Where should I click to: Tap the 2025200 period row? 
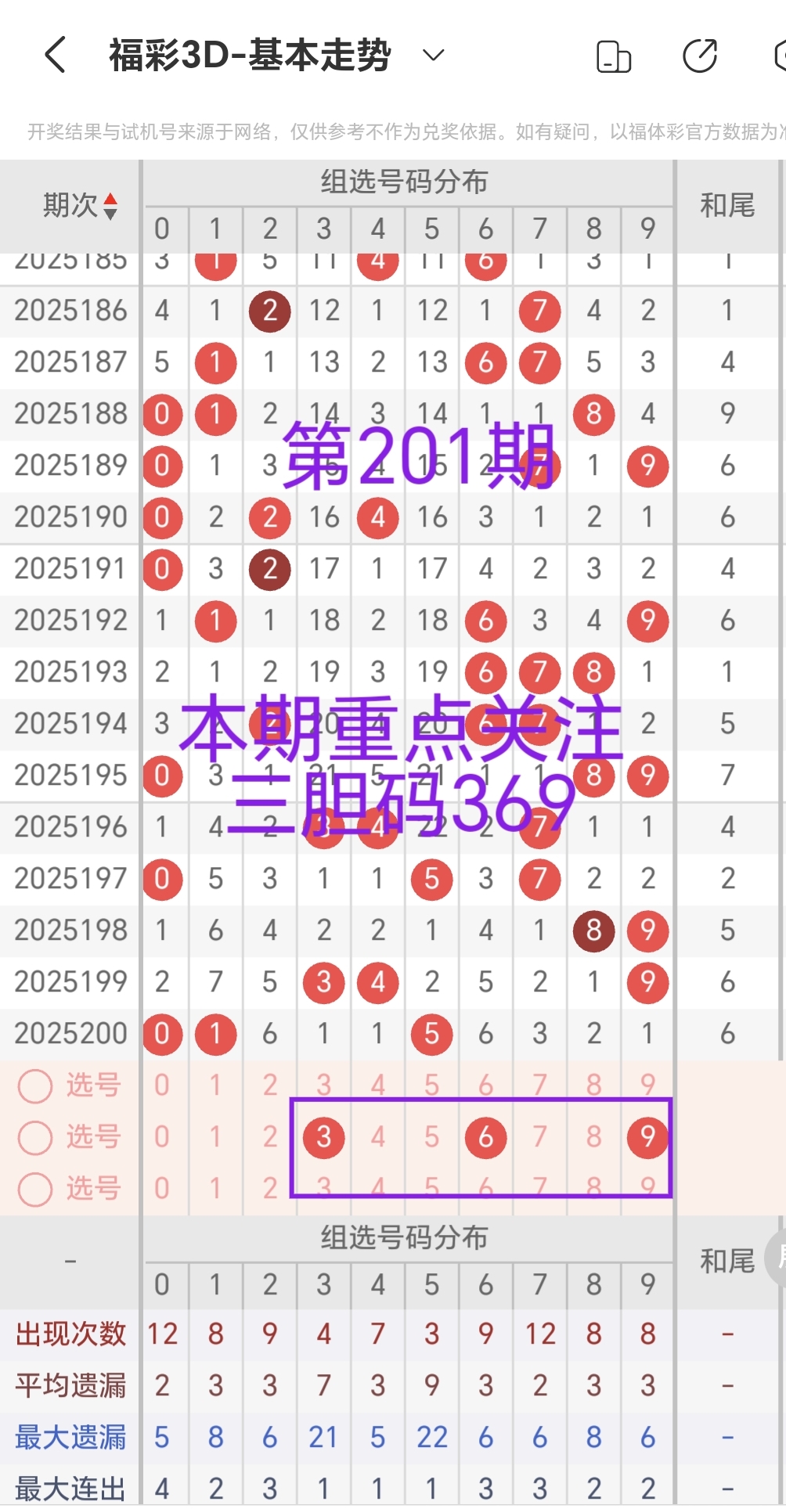point(70,1034)
